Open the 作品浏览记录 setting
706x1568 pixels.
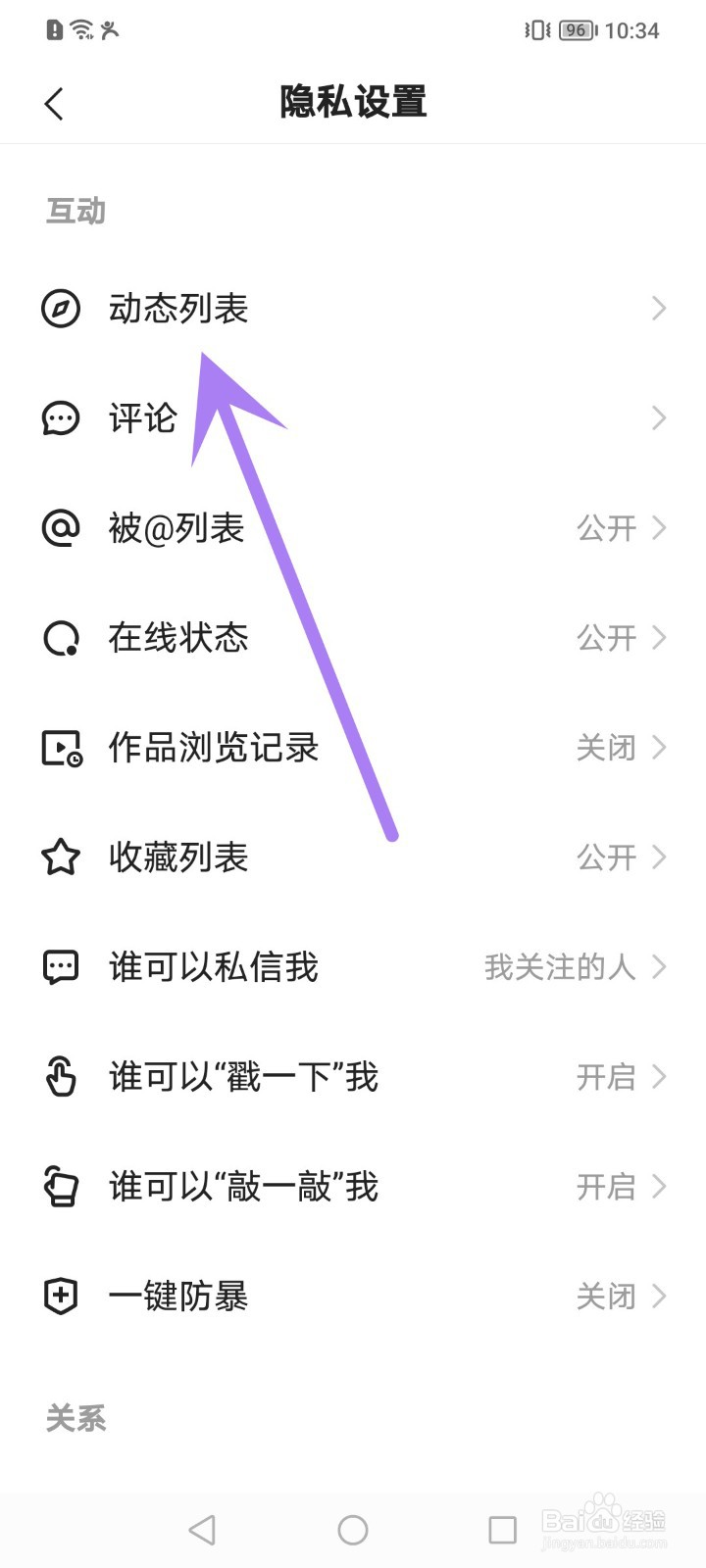pos(353,748)
